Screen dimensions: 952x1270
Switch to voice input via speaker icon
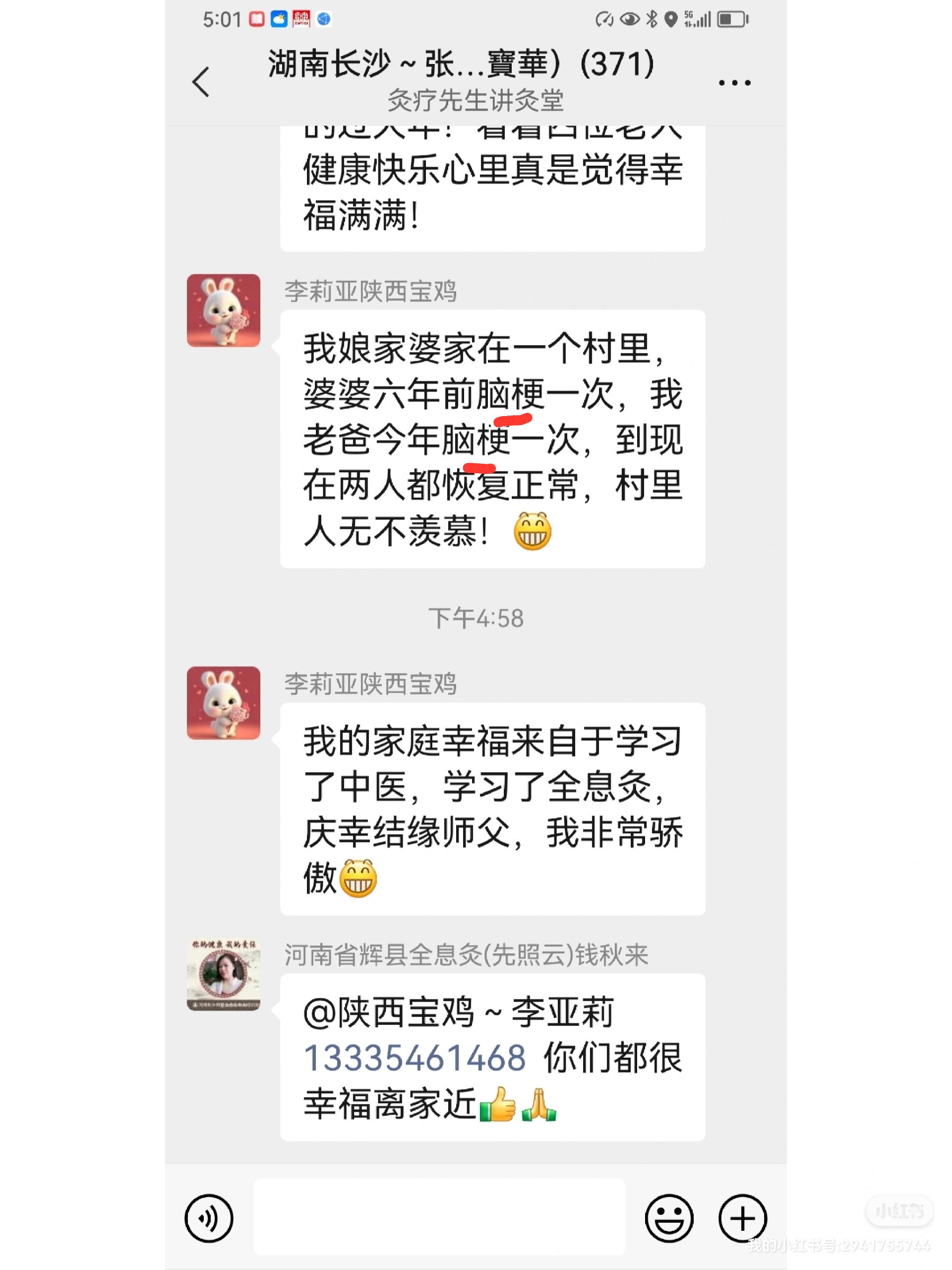209,1219
